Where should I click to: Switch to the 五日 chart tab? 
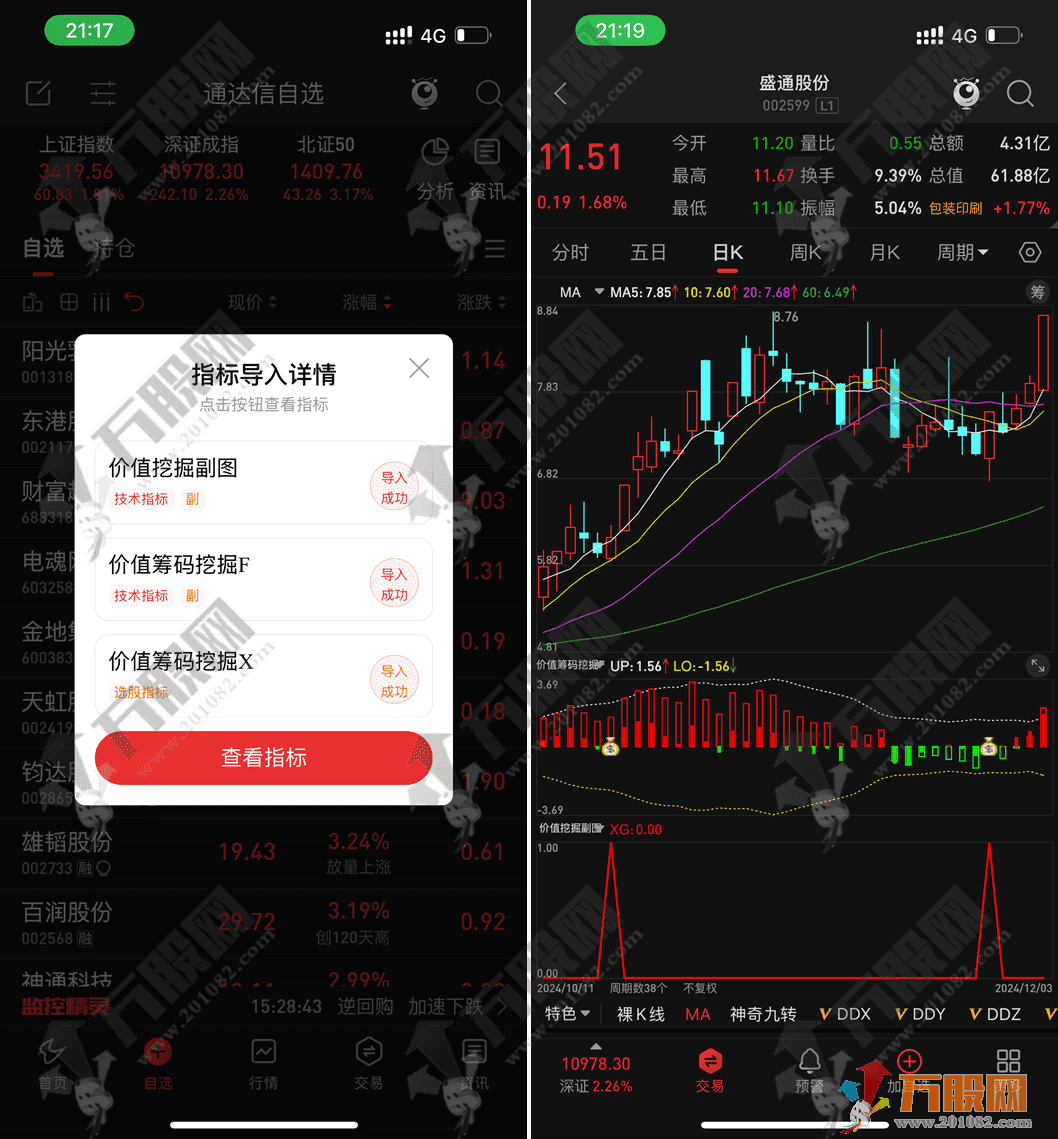tap(648, 253)
